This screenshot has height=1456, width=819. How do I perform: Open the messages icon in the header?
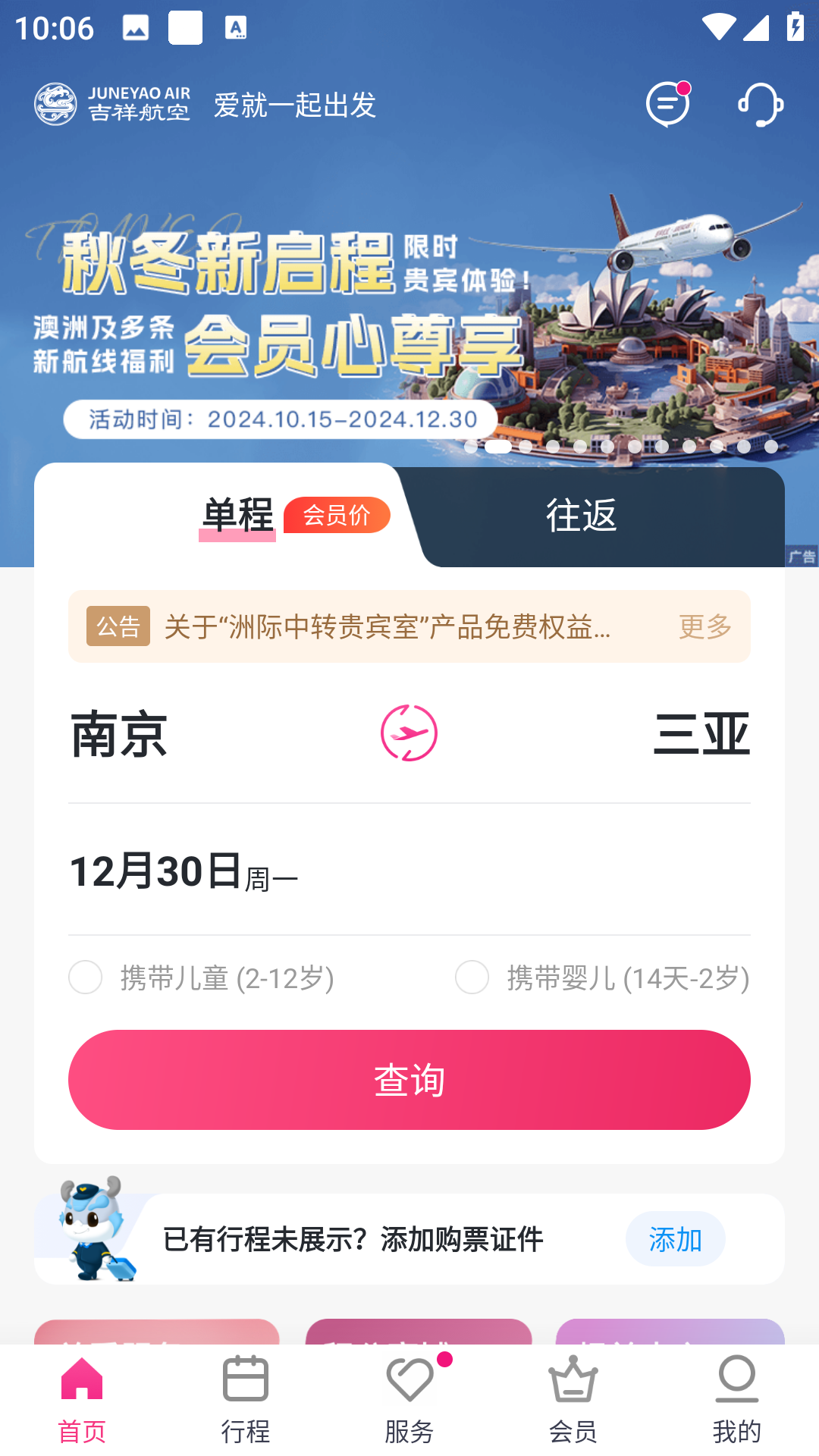[x=667, y=105]
